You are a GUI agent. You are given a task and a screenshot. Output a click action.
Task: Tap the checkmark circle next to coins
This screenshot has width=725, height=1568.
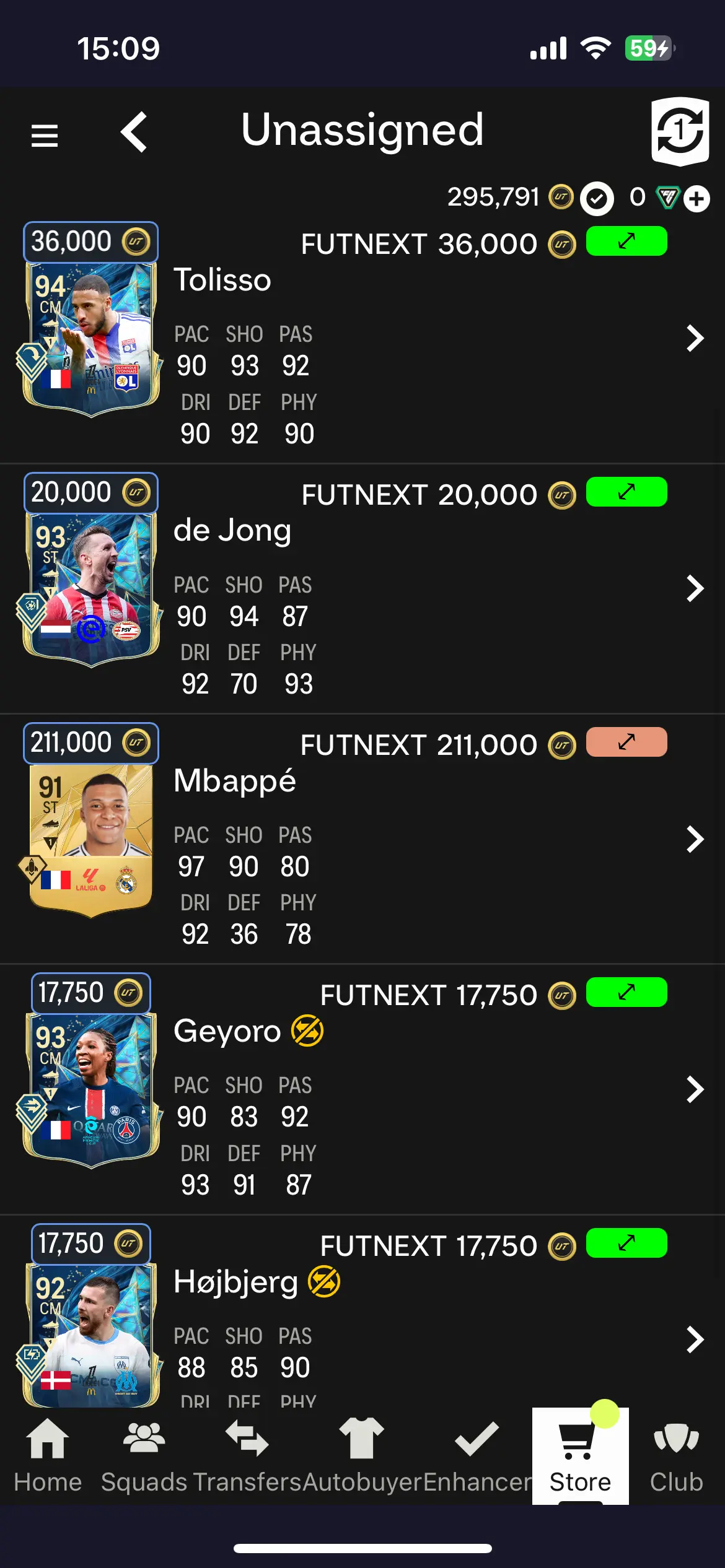(597, 199)
